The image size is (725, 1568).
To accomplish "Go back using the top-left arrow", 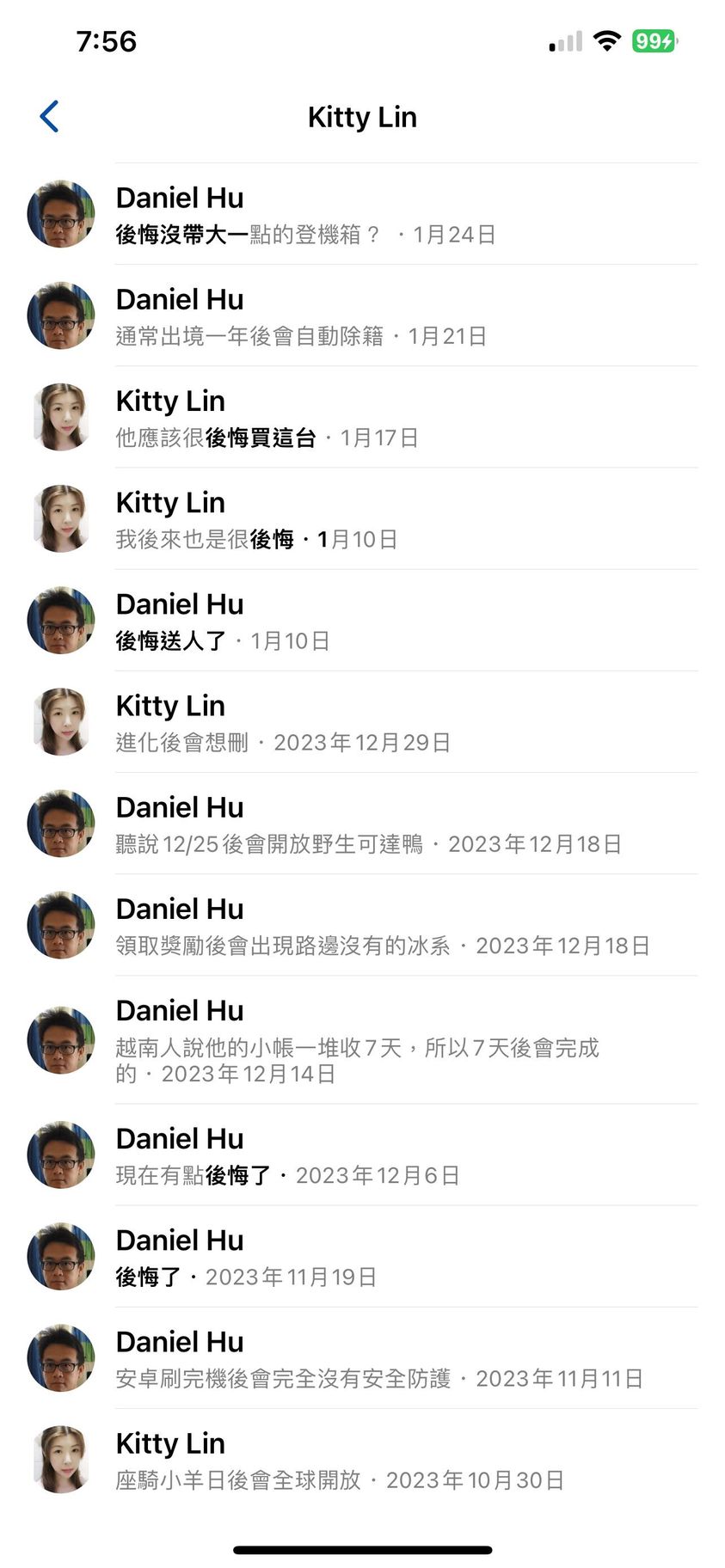I will click(50, 117).
